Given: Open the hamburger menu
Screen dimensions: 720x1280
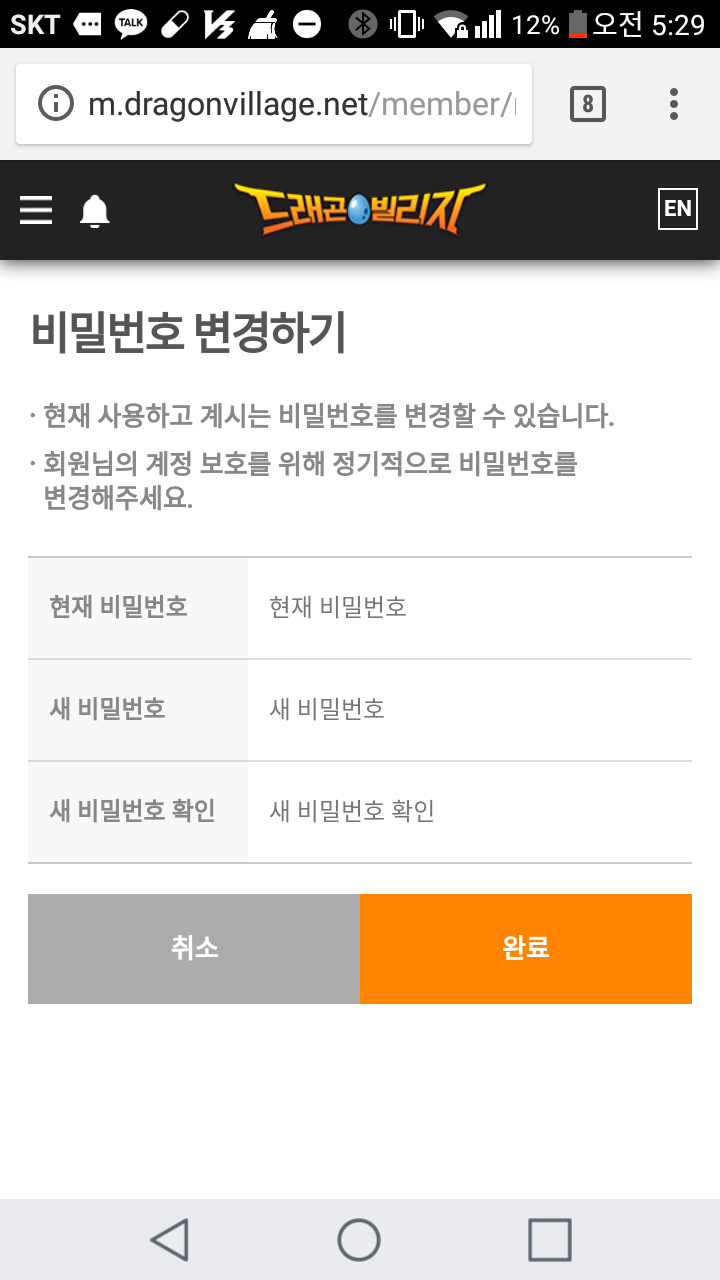Looking at the screenshot, I should (x=36, y=210).
